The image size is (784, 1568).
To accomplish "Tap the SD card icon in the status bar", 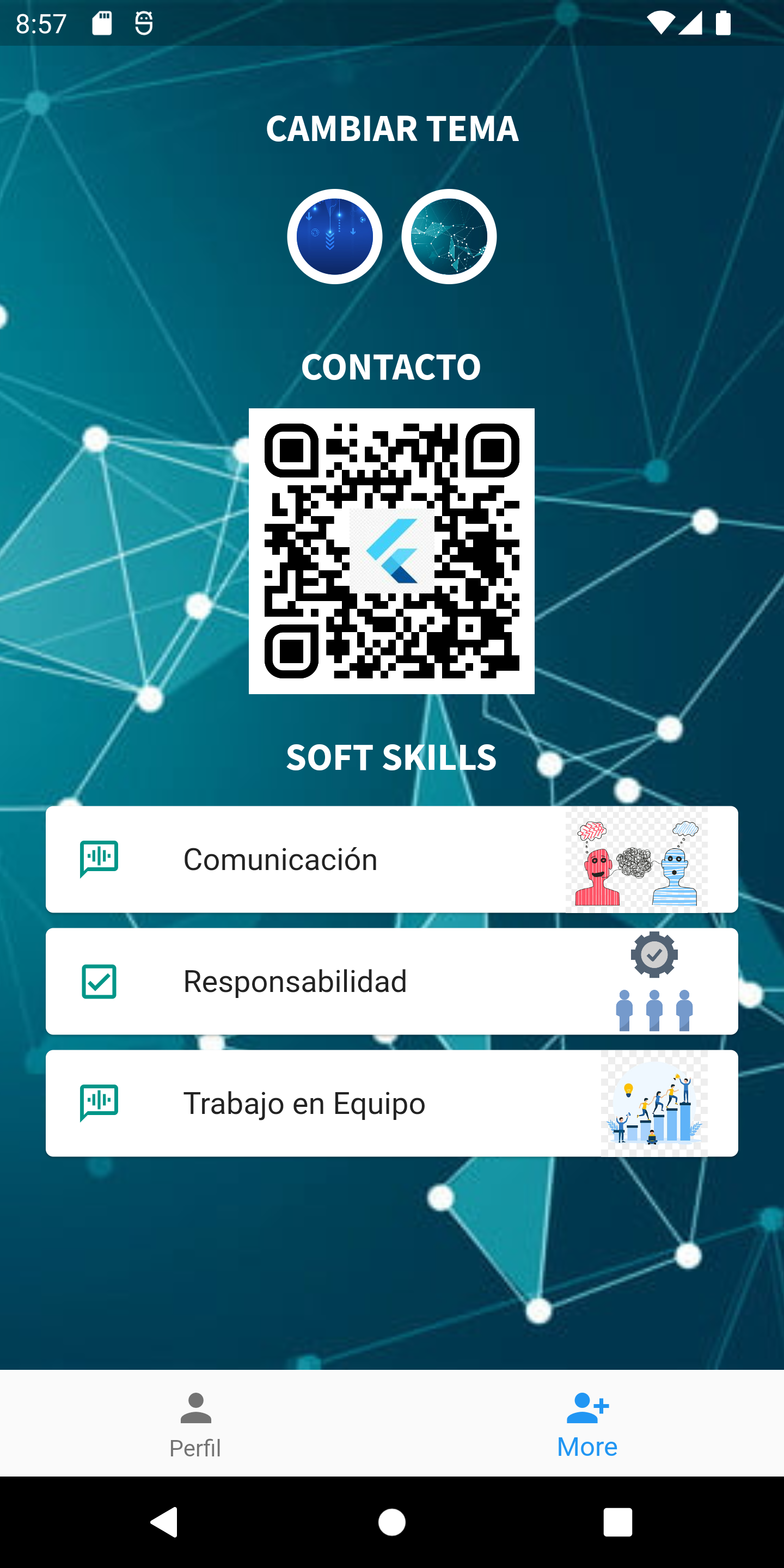I will 101,23.
